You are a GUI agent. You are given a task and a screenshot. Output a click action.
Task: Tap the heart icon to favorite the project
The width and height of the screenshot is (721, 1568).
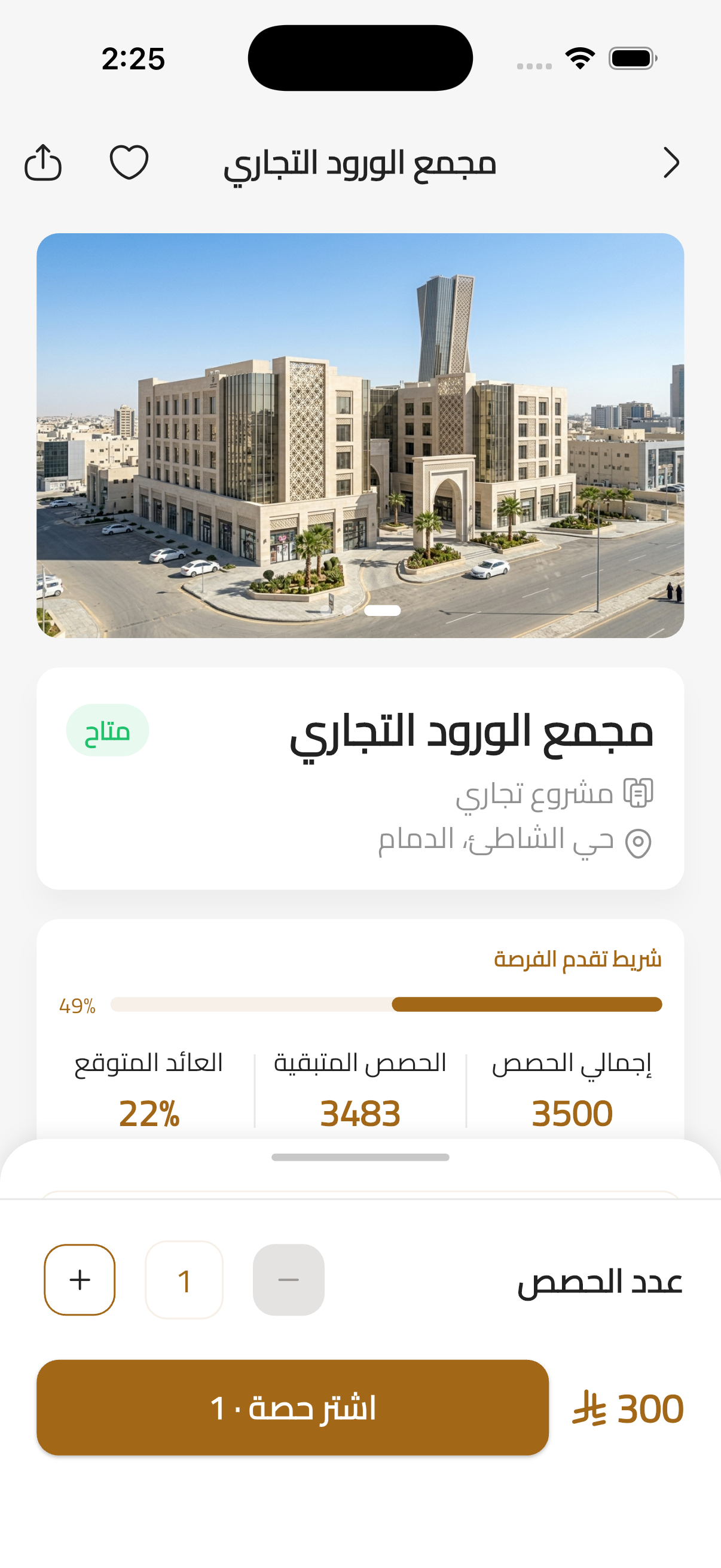[x=130, y=163]
